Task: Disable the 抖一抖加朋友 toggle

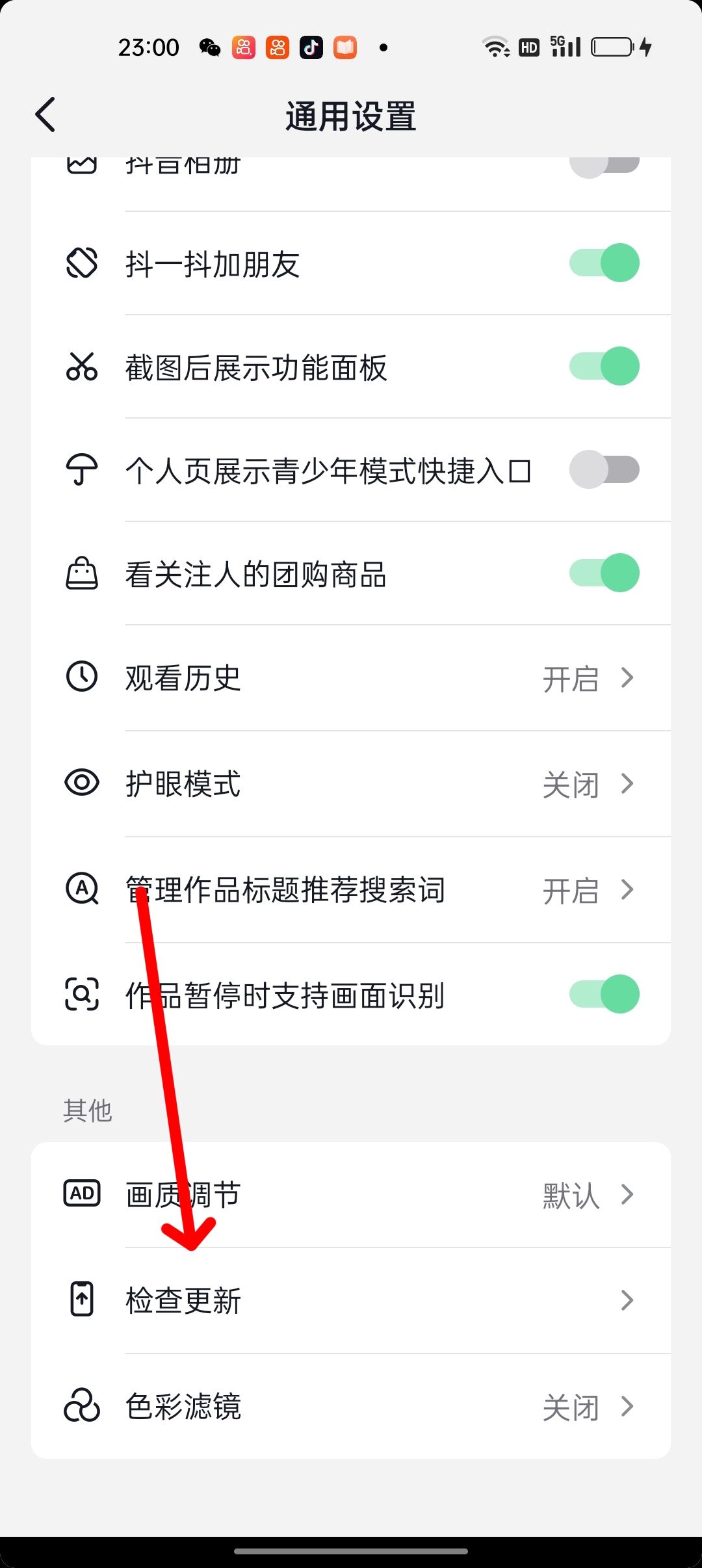Action: (604, 262)
